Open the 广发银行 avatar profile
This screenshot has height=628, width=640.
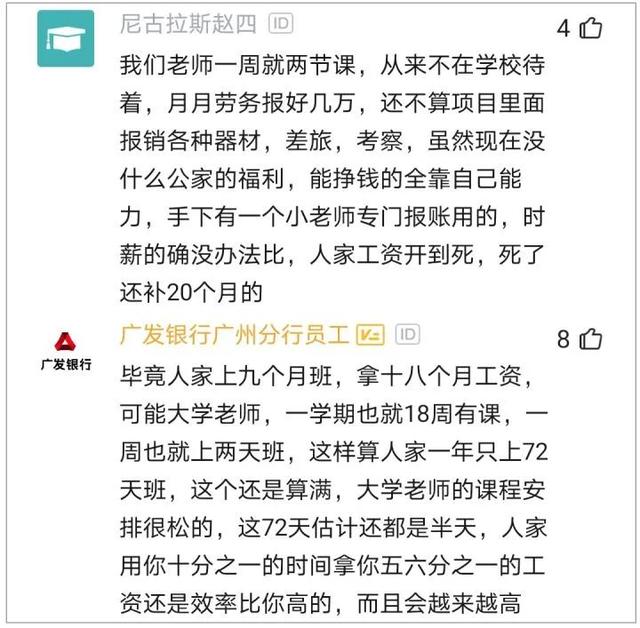click(66, 350)
